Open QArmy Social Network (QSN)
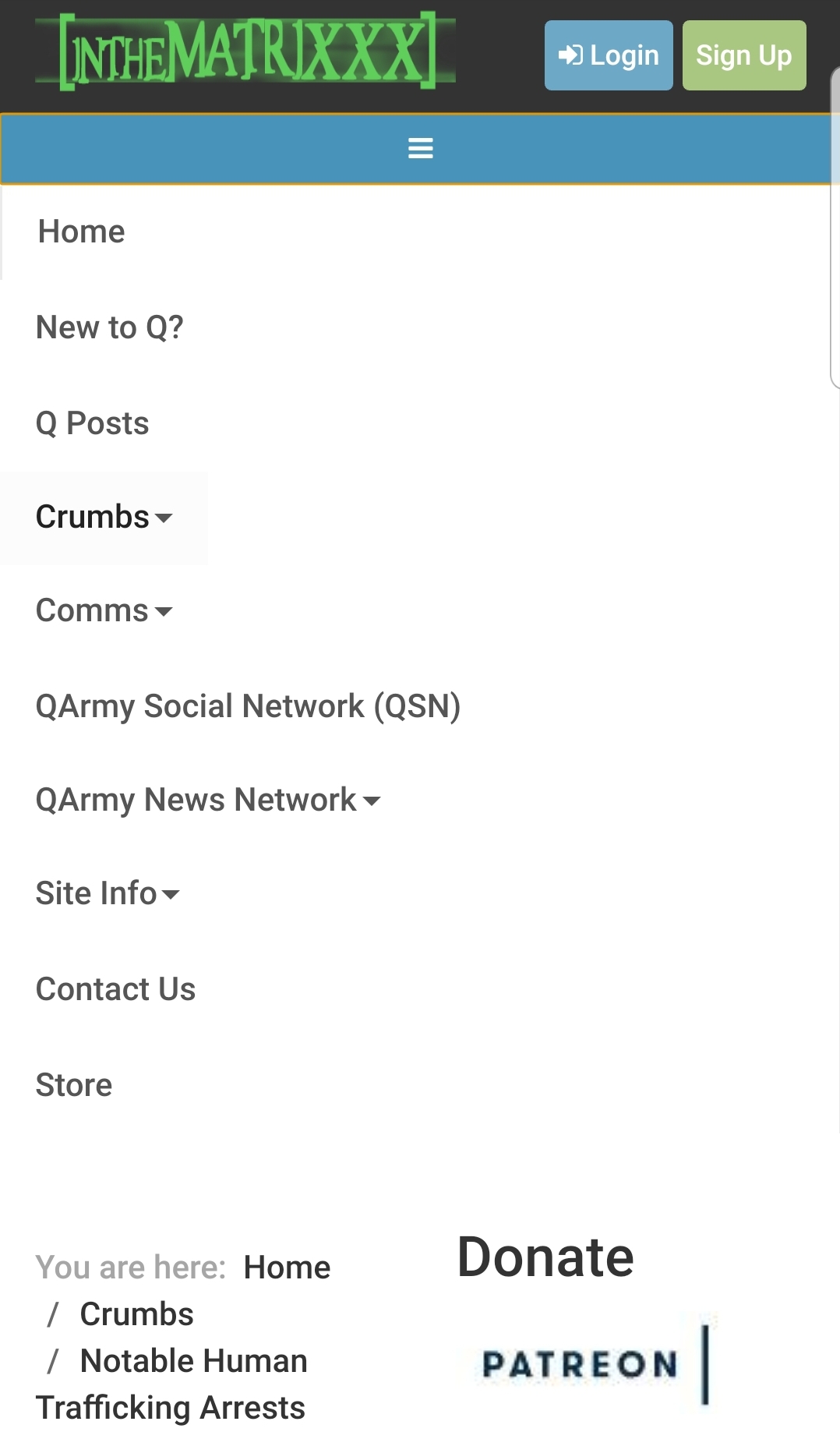This screenshot has height=1439, width=840. tap(249, 706)
